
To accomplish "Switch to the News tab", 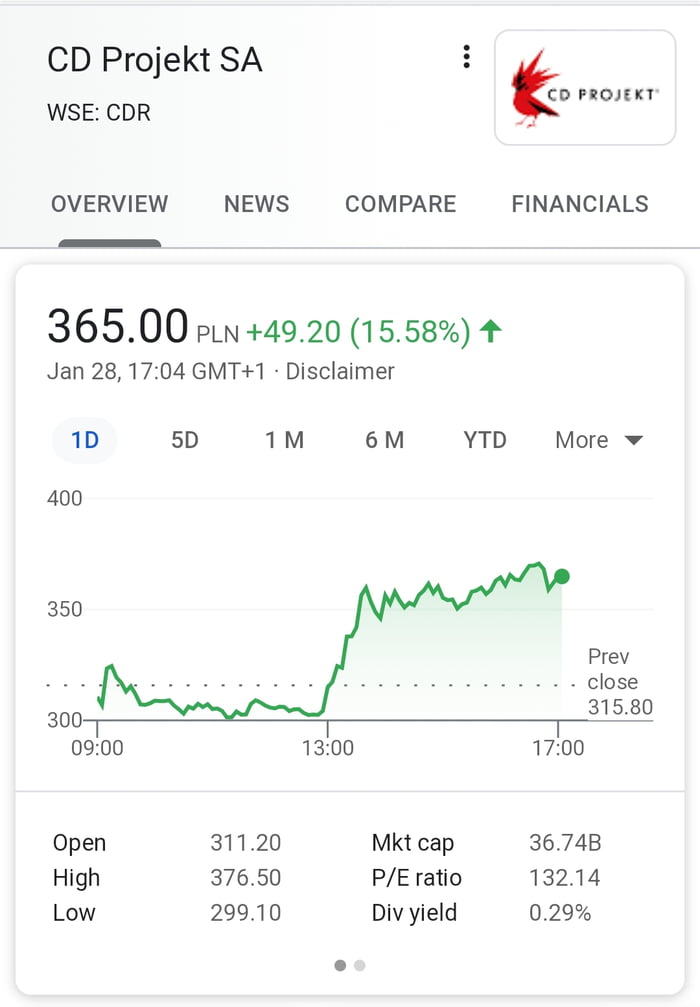I will (257, 204).
